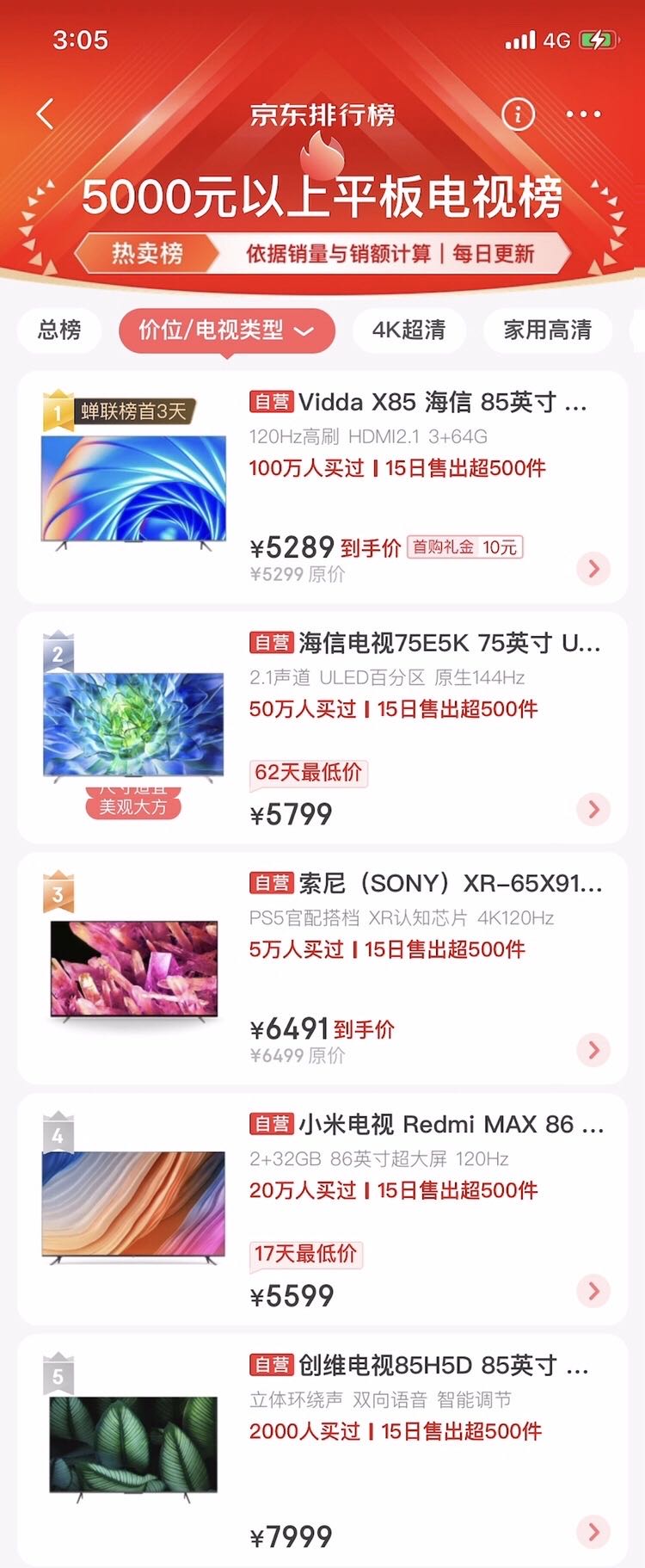Tap the ellipsis more-options icon
The height and width of the screenshot is (1568, 645).
point(584,113)
